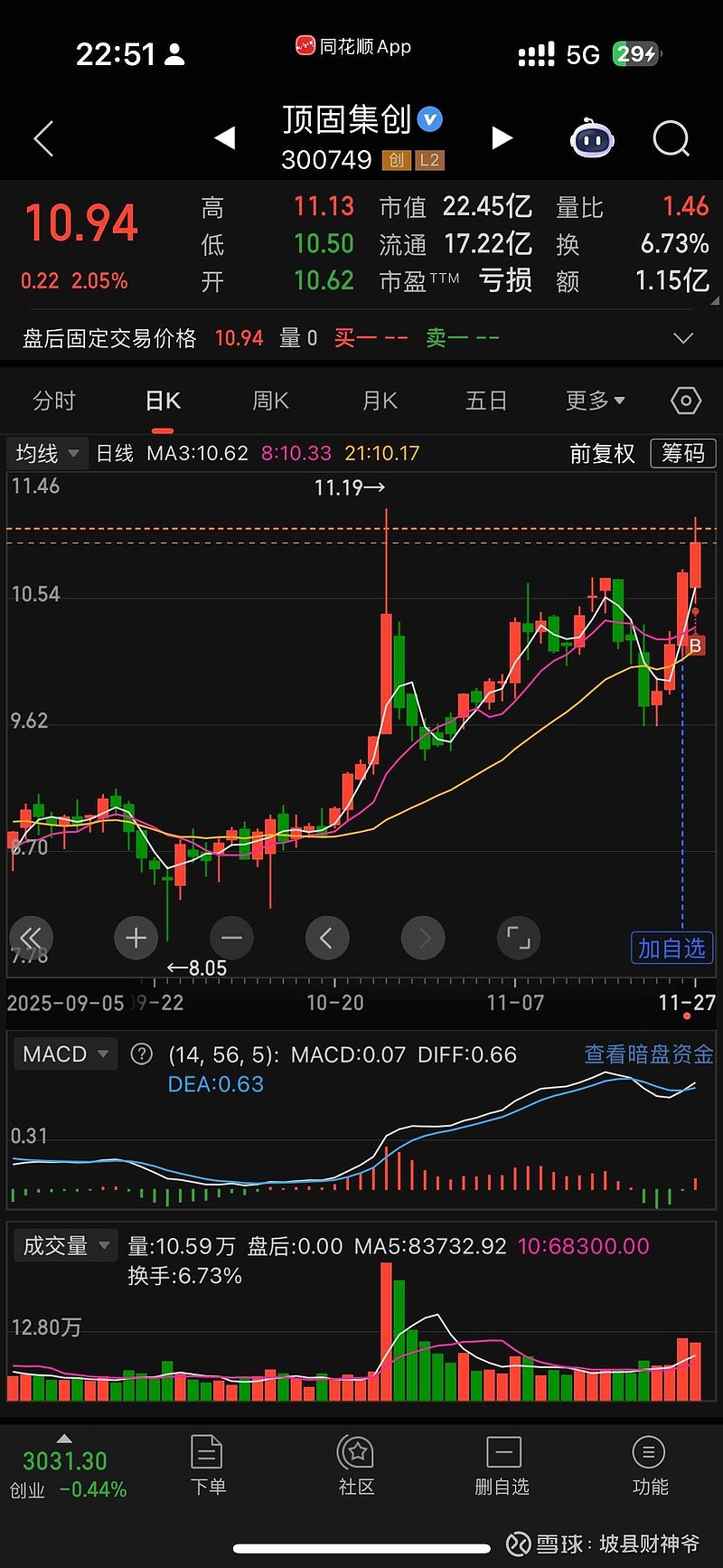Go back using the top-left arrow
Screen dimensions: 723x1568
[43, 138]
